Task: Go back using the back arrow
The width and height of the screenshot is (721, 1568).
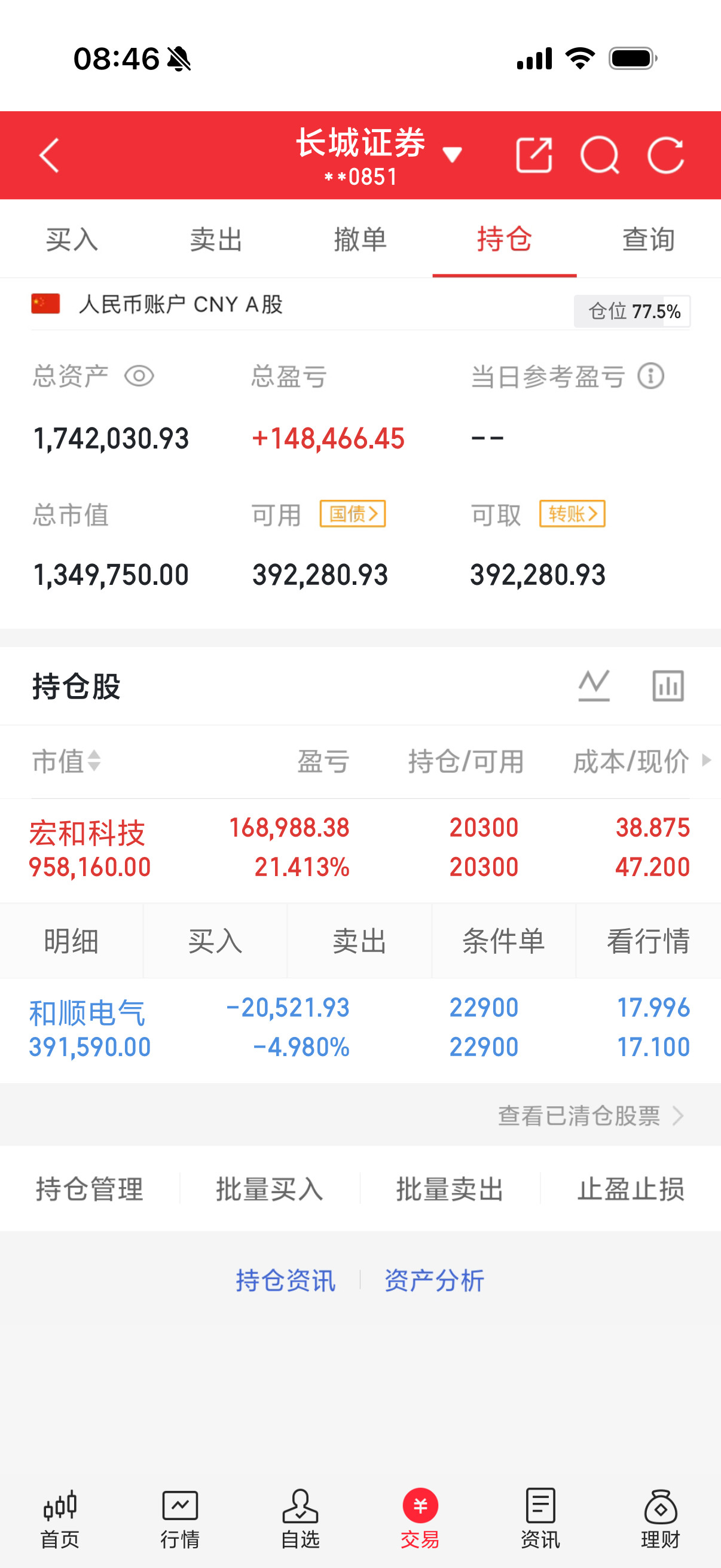Action: click(48, 156)
